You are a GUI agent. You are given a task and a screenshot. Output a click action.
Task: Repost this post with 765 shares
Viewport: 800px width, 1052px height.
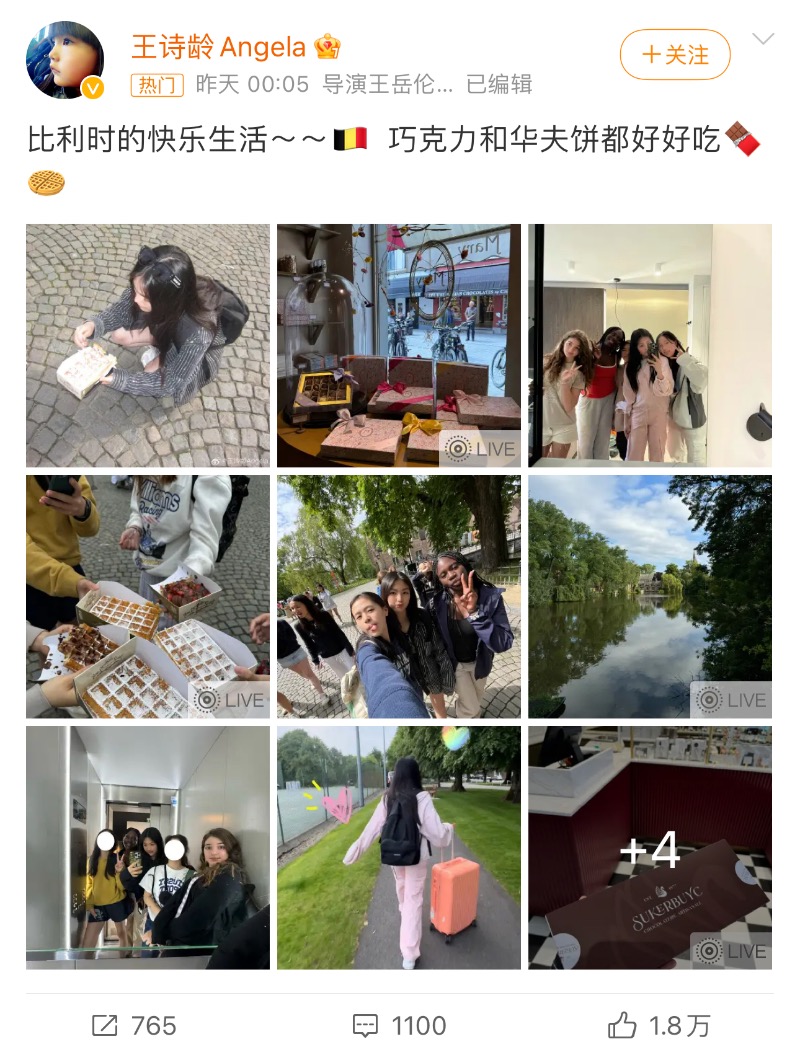point(133,1025)
